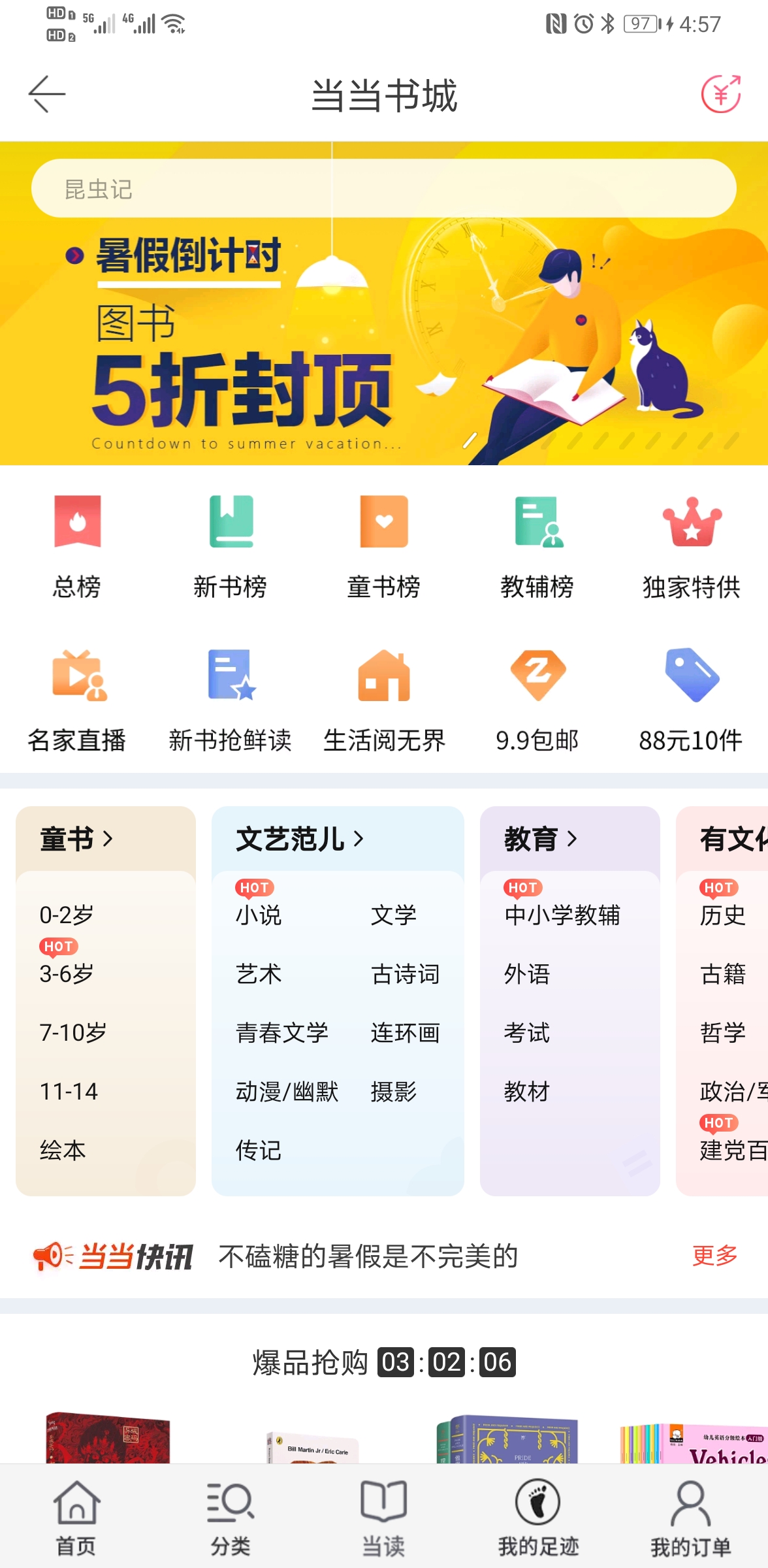Select 3-6岁 children's books

click(67, 973)
